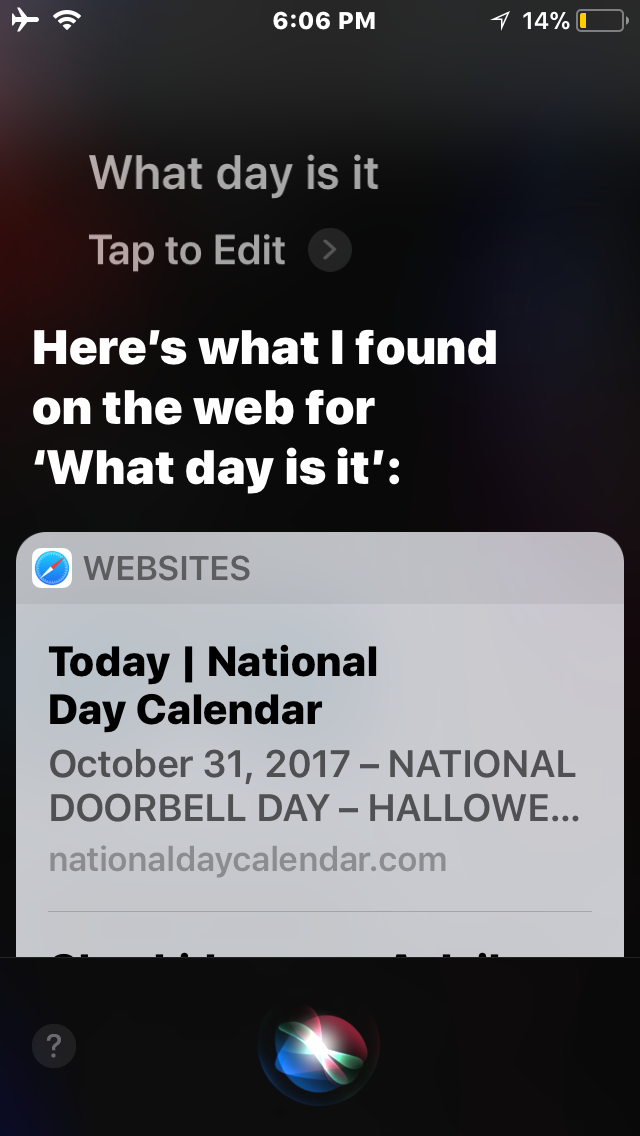Image resolution: width=640 pixels, height=1136 pixels.
Task: Activate the Siri listening orb
Action: tap(319, 1046)
